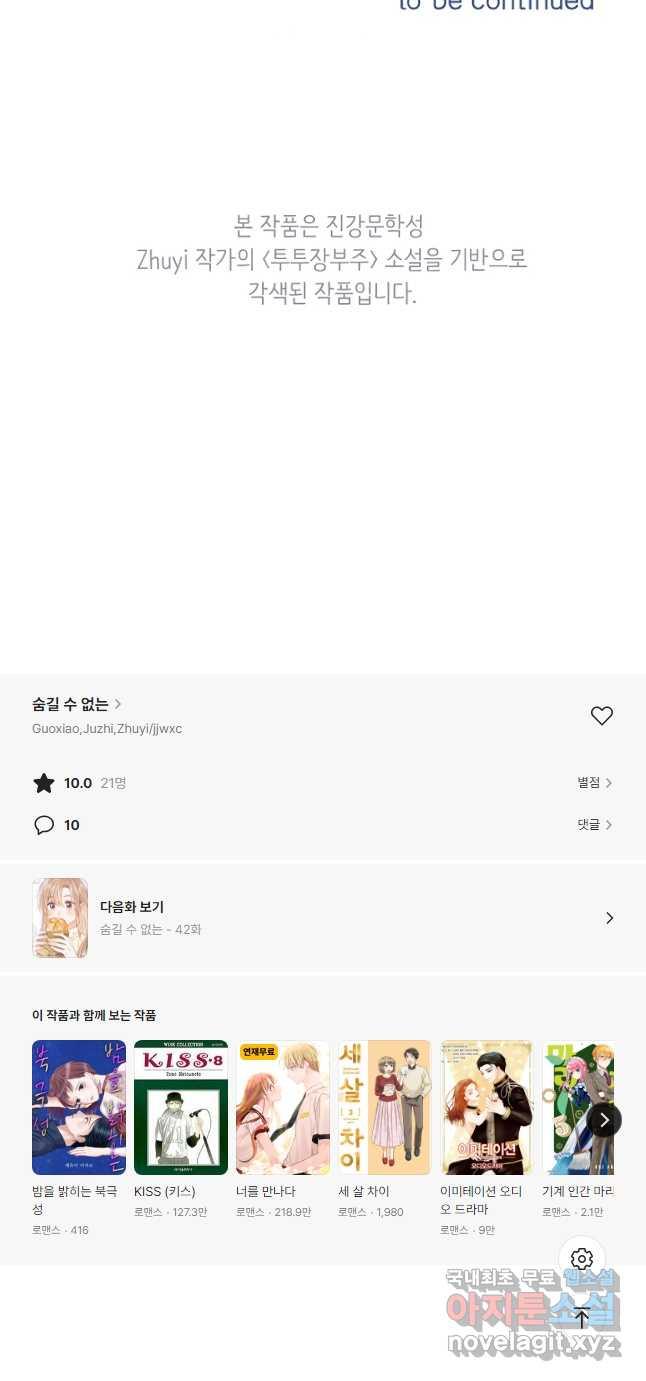Open 밤을 밝히는 북극성 recommendation

(x=79, y=1108)
